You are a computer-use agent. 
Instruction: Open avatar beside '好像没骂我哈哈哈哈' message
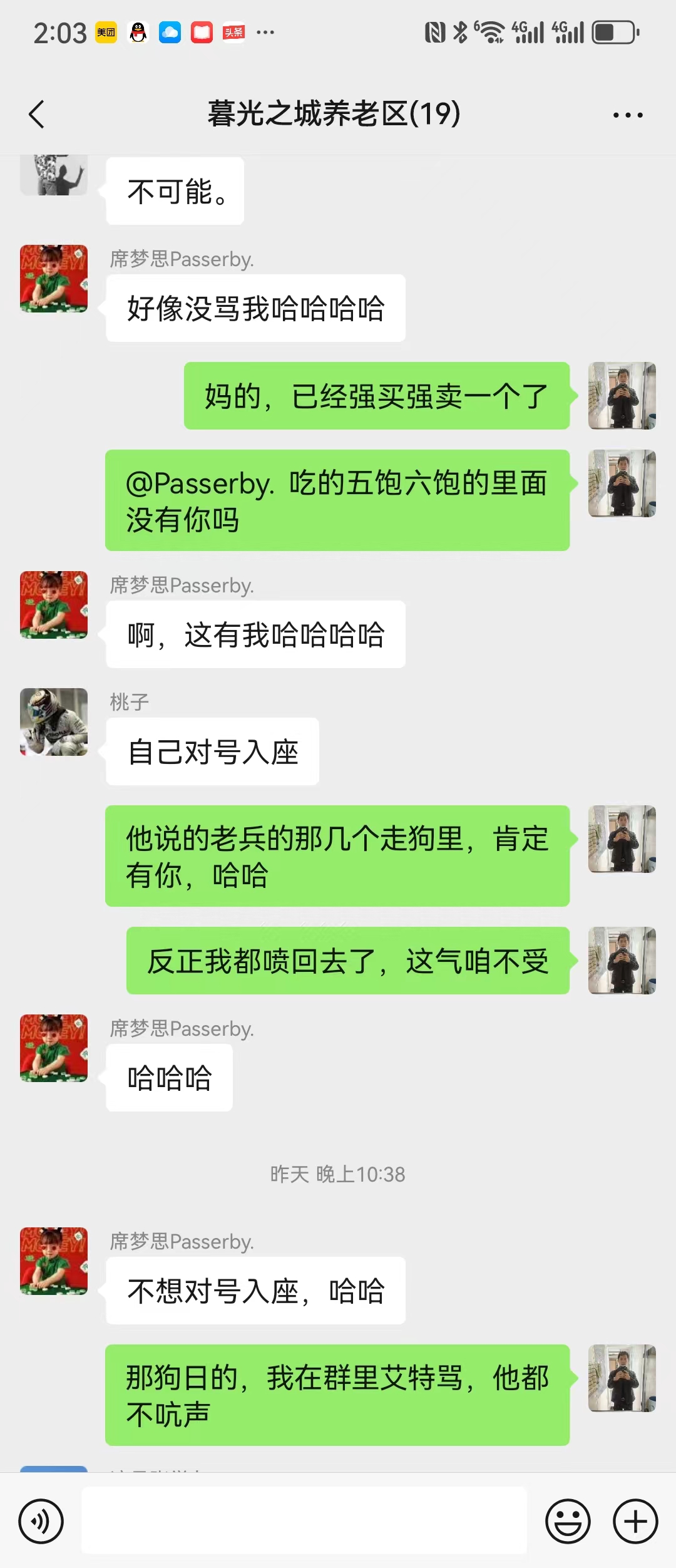pos(54,279)
